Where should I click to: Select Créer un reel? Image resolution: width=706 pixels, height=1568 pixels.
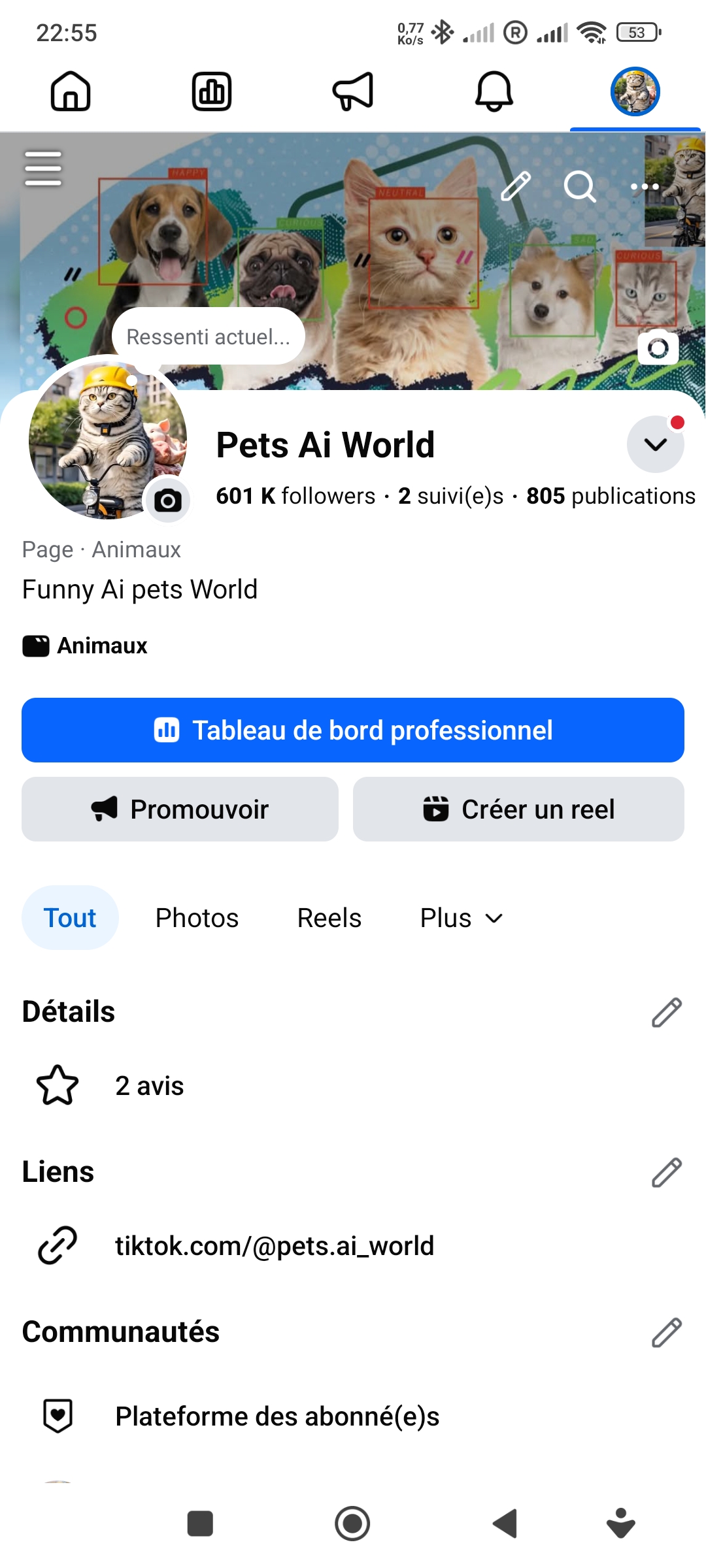pos(518,809)
